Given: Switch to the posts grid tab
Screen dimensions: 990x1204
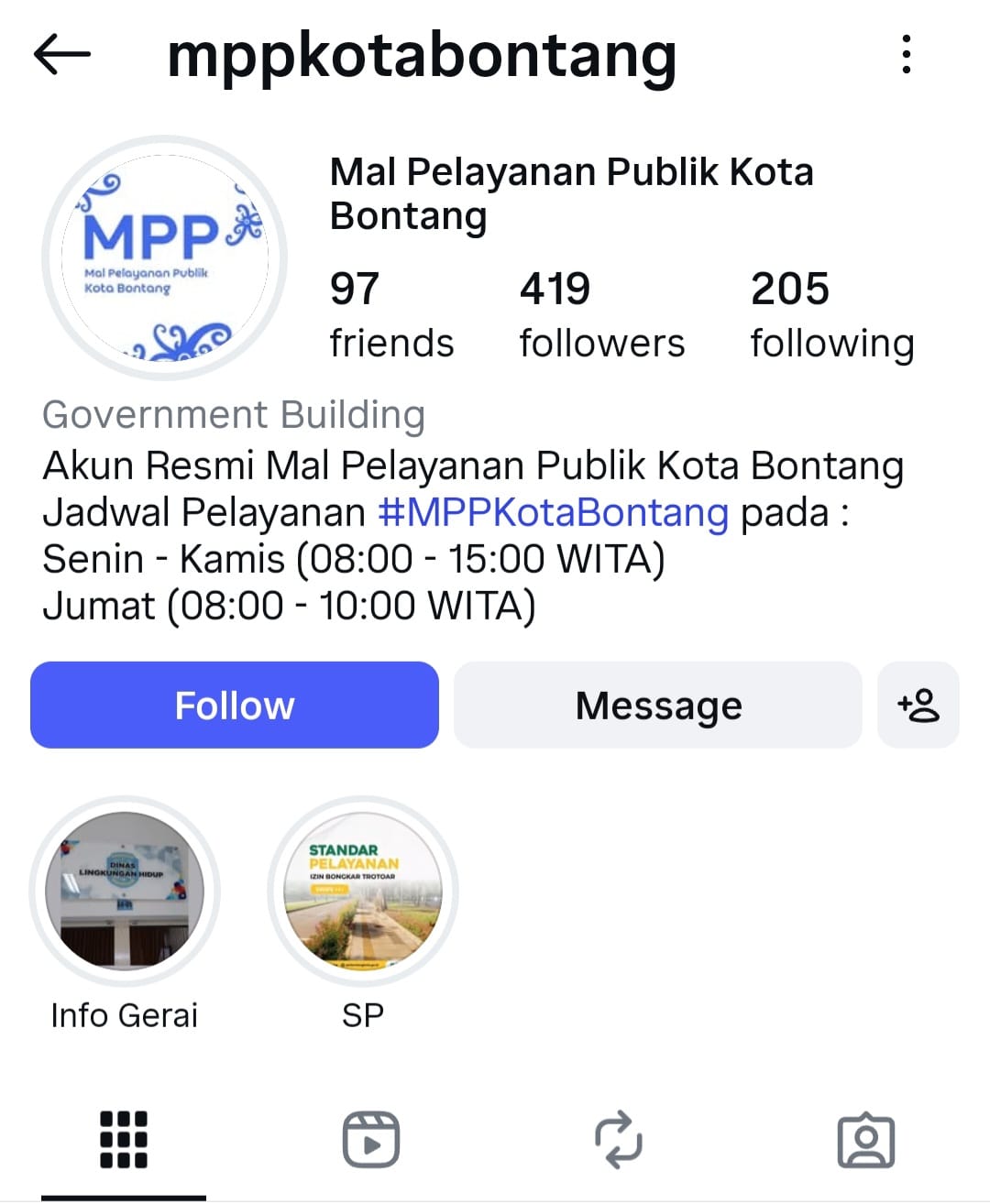Looking at the screenshot, I should (124, 1141).
